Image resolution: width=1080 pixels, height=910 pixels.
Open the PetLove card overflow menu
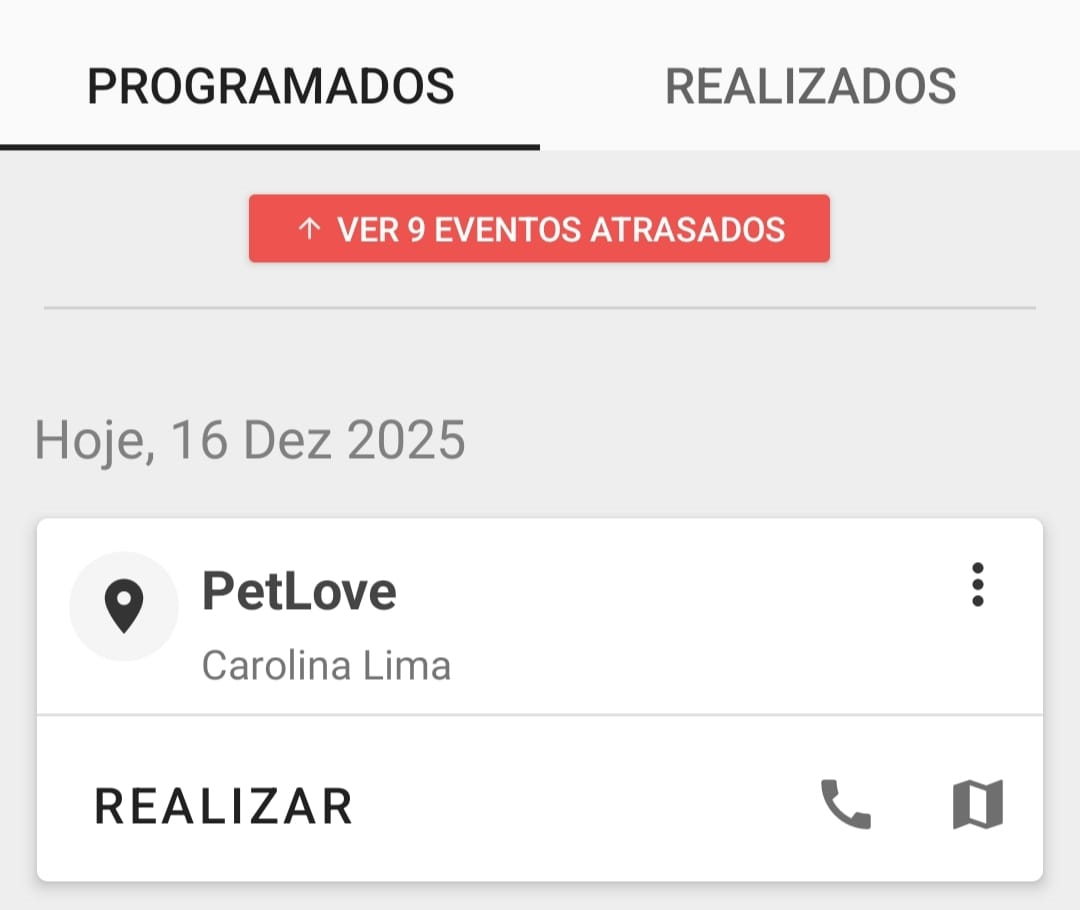977,585
